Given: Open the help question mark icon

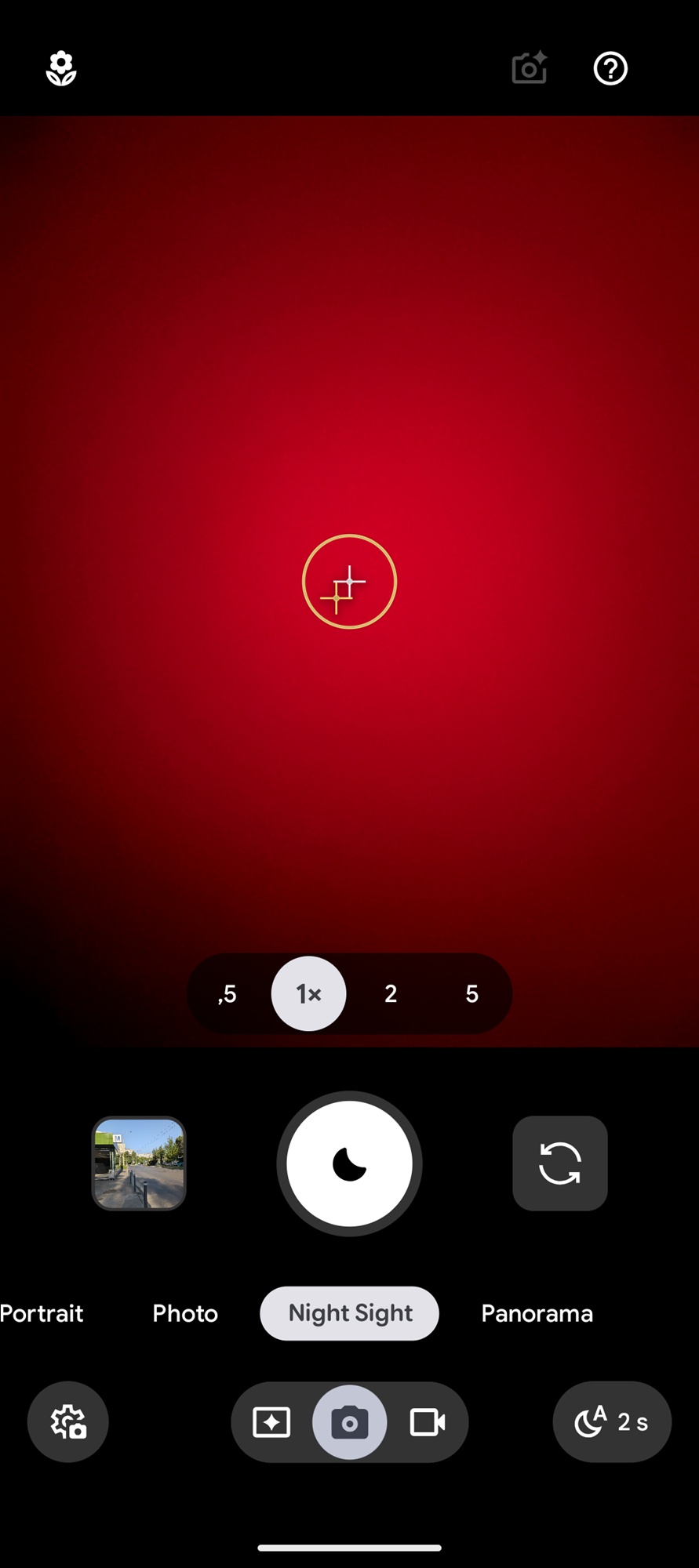Looking at the screenshot, I should pyautogui.click(x=610, y=69).
